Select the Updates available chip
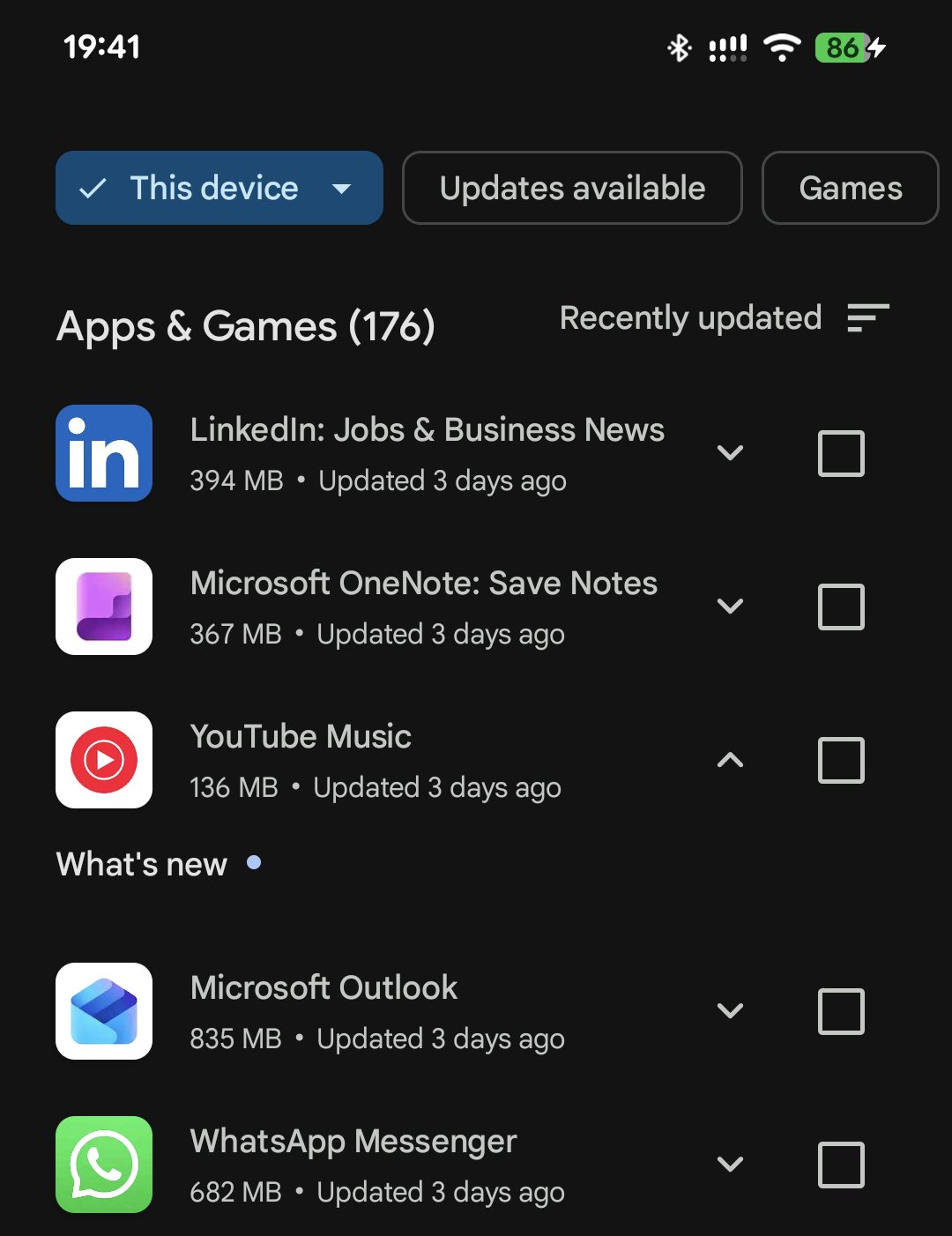952x1236 pixels. 572,188
